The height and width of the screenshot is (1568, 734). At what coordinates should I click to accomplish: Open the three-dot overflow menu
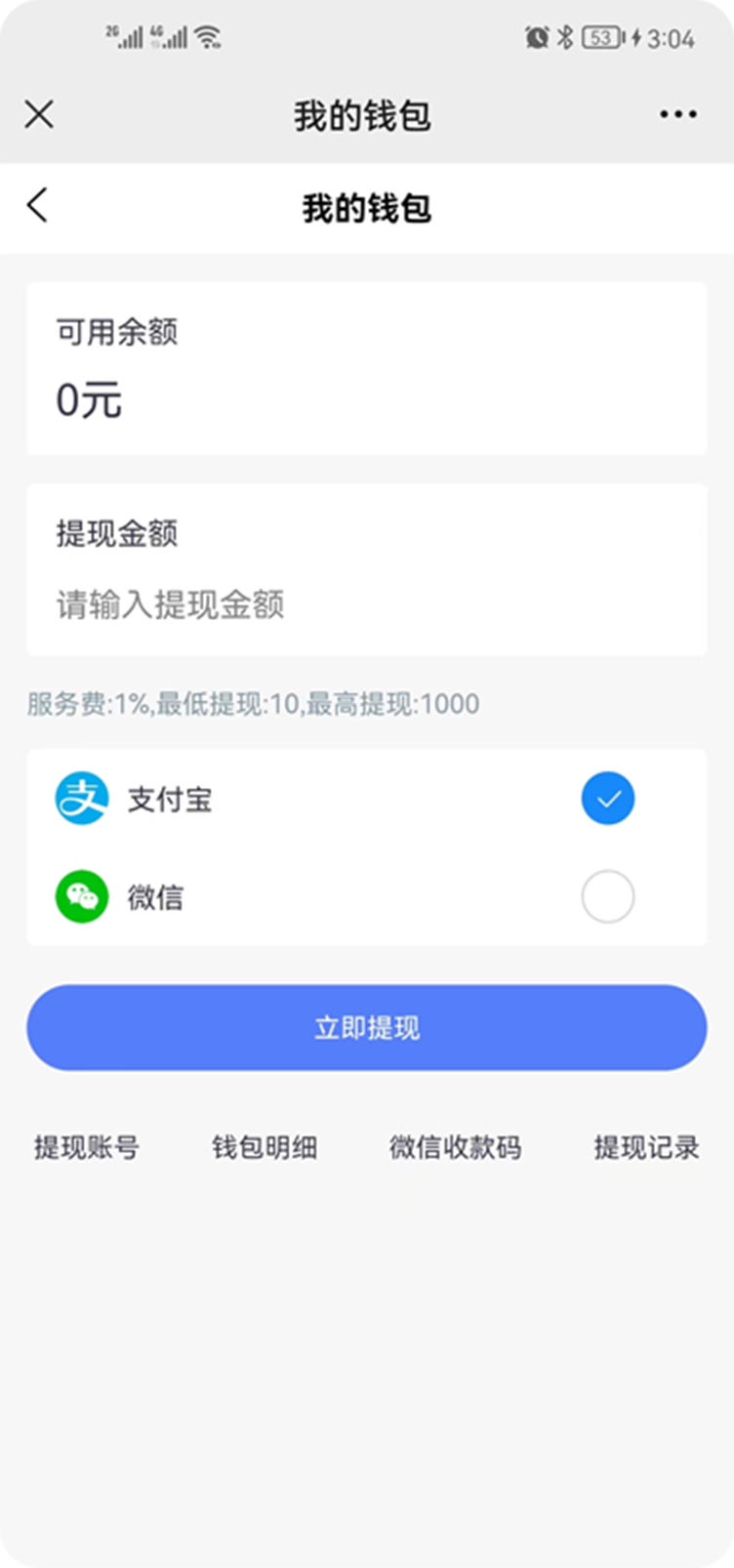point(677,115)
